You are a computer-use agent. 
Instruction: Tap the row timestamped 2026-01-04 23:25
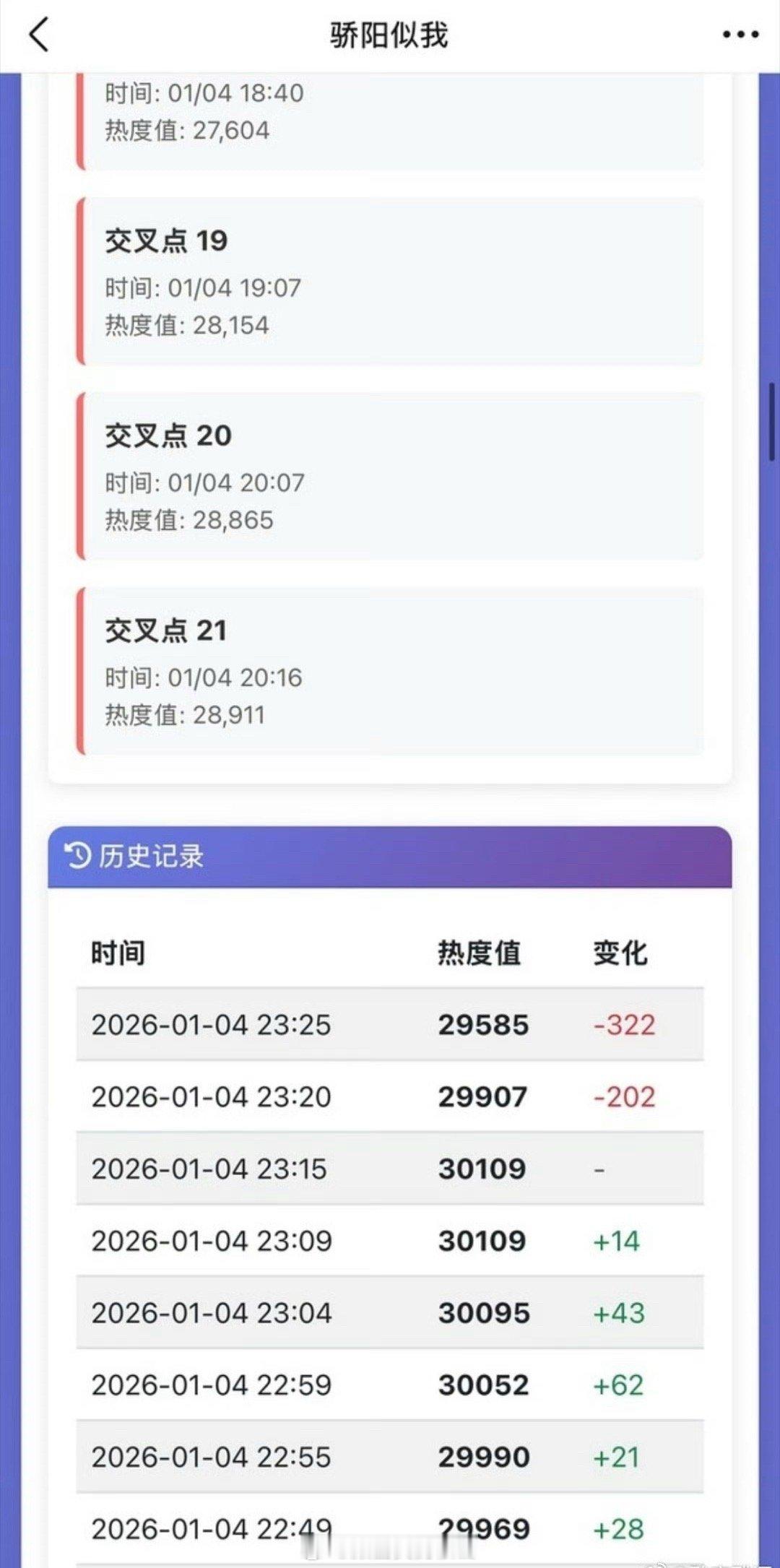coord(214,1024)
